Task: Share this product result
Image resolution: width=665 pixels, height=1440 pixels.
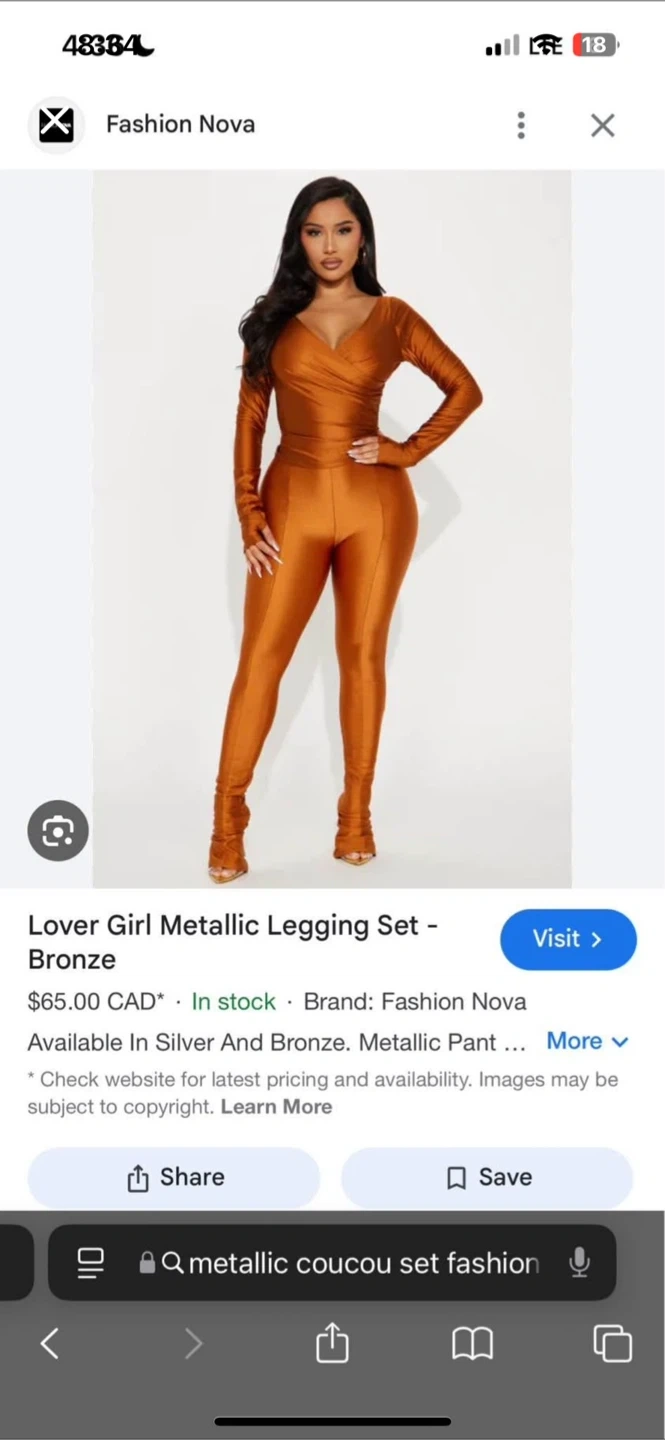Action: click(174, 1177)
